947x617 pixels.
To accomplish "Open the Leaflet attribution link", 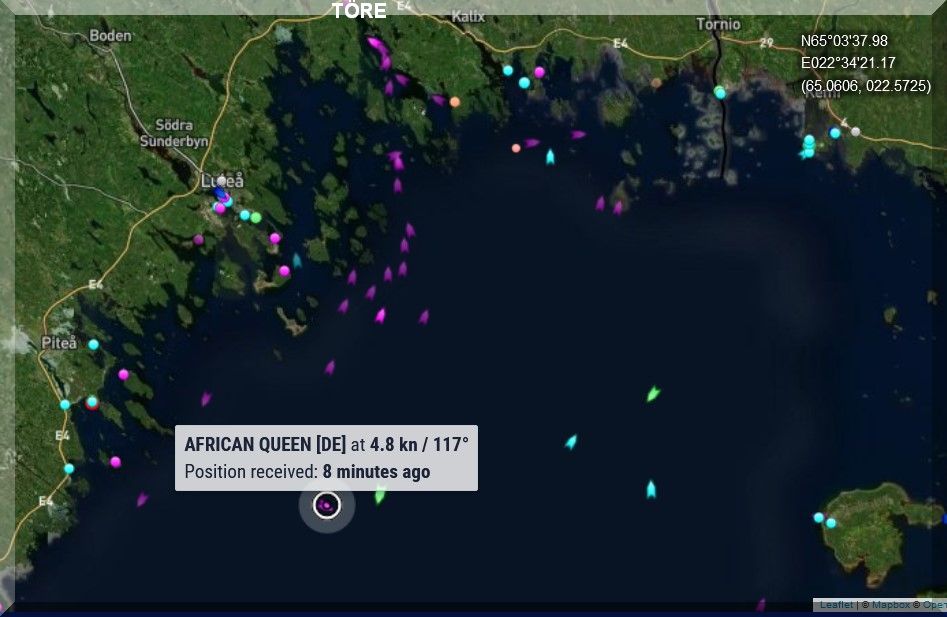I will pos(836,605).
